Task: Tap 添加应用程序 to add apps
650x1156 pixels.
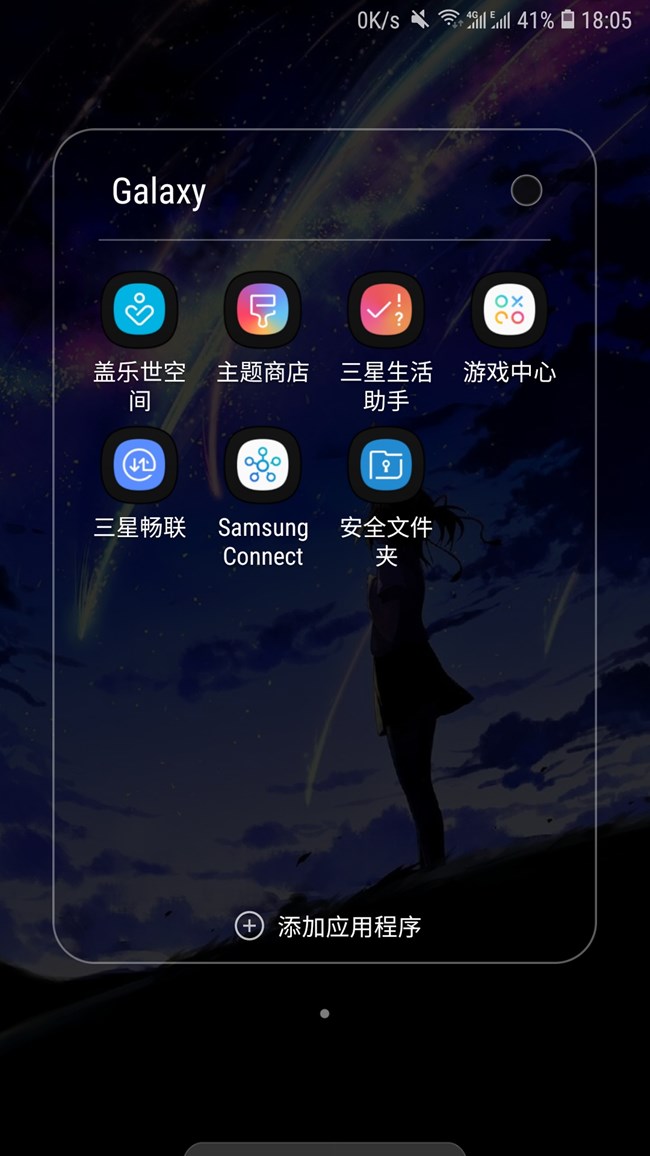Action: (x=328, y=926)
